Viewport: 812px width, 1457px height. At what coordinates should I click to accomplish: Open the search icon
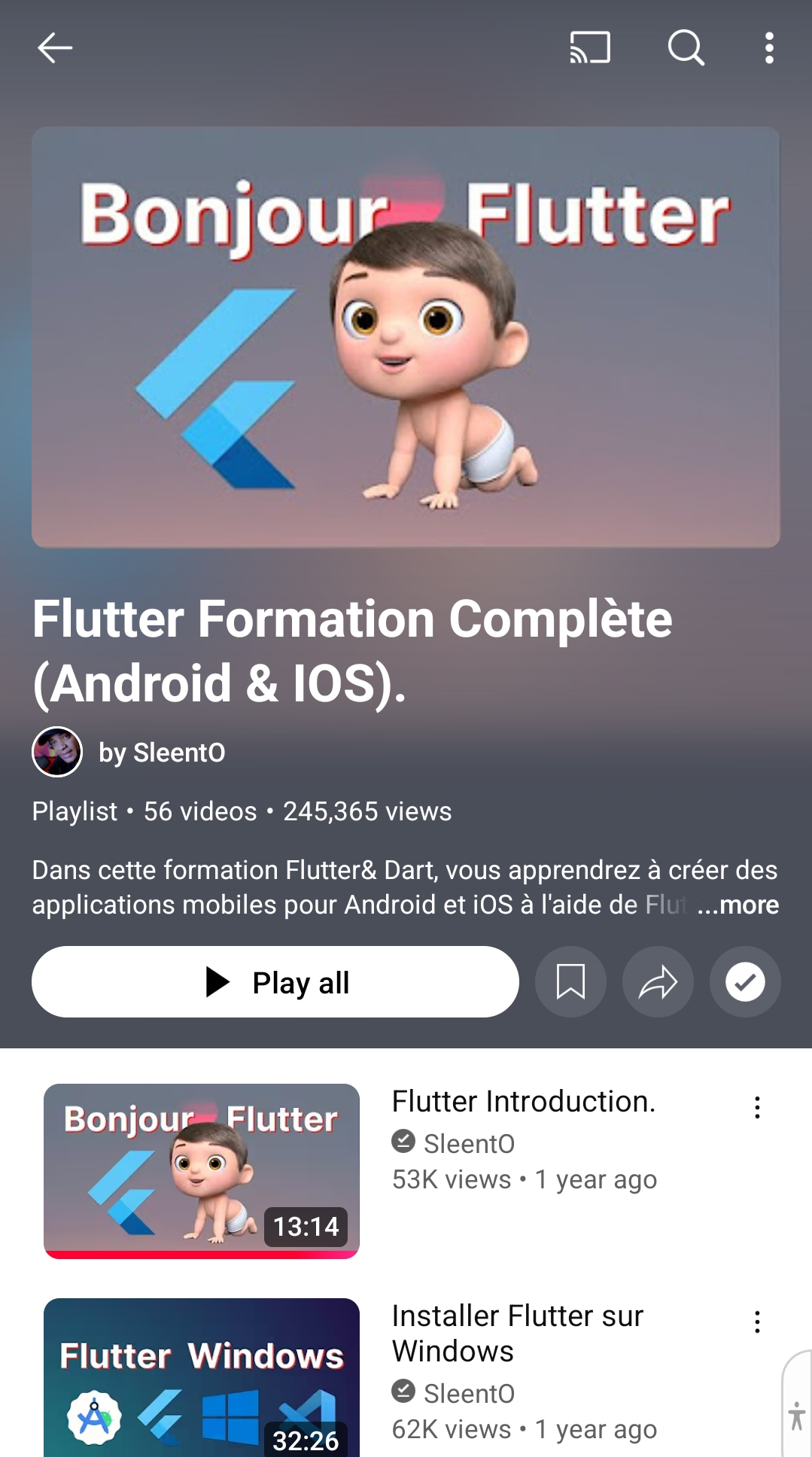pyautogui.click(x=686, y=48)
